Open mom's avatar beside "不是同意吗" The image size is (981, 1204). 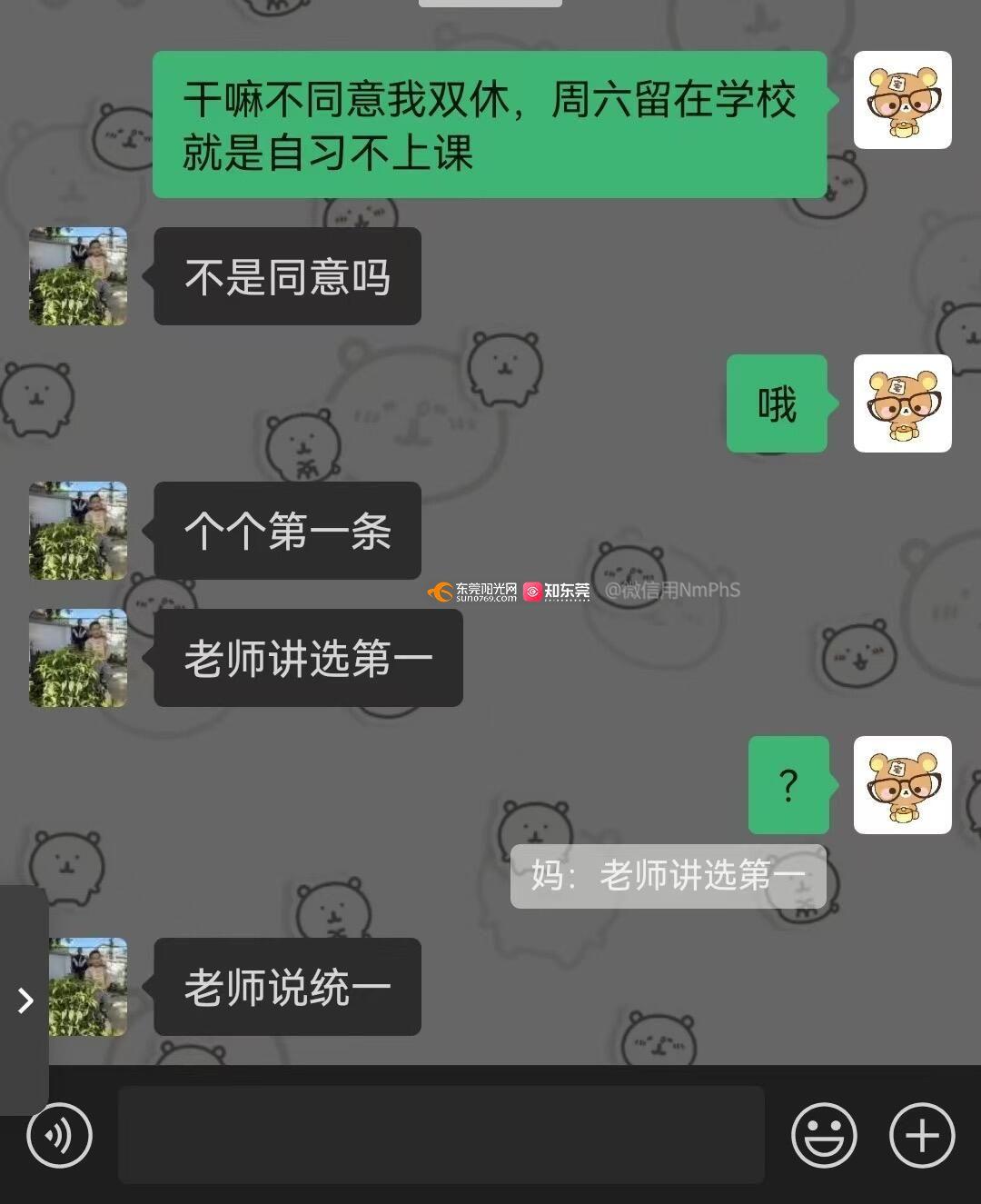tap(78, 276)
